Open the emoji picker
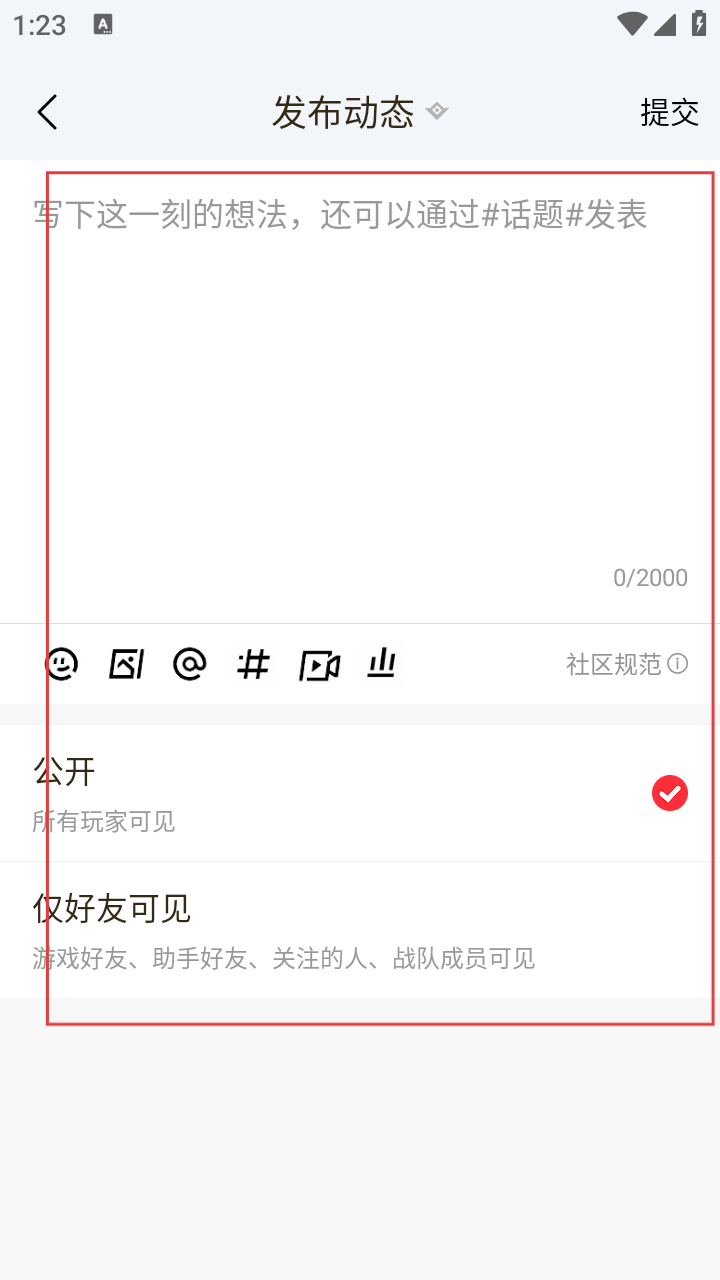720x1280 pixels. point(62,664)
